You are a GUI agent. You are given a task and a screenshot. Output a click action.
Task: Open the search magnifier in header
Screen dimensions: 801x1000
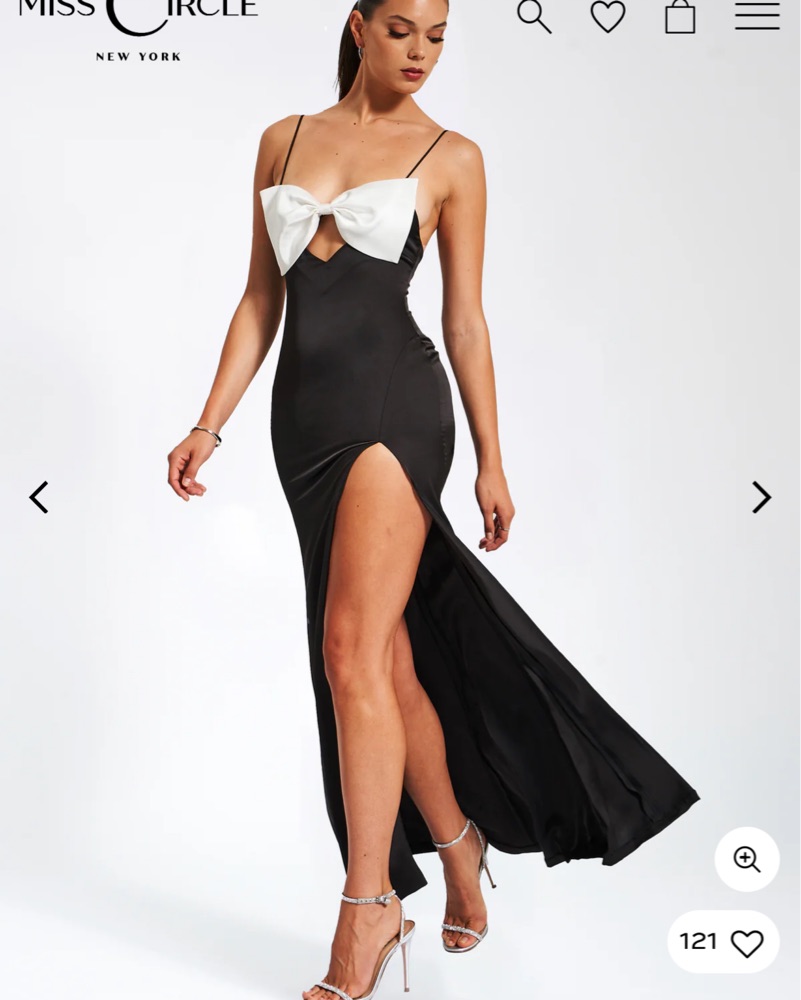tap(534, 16)
